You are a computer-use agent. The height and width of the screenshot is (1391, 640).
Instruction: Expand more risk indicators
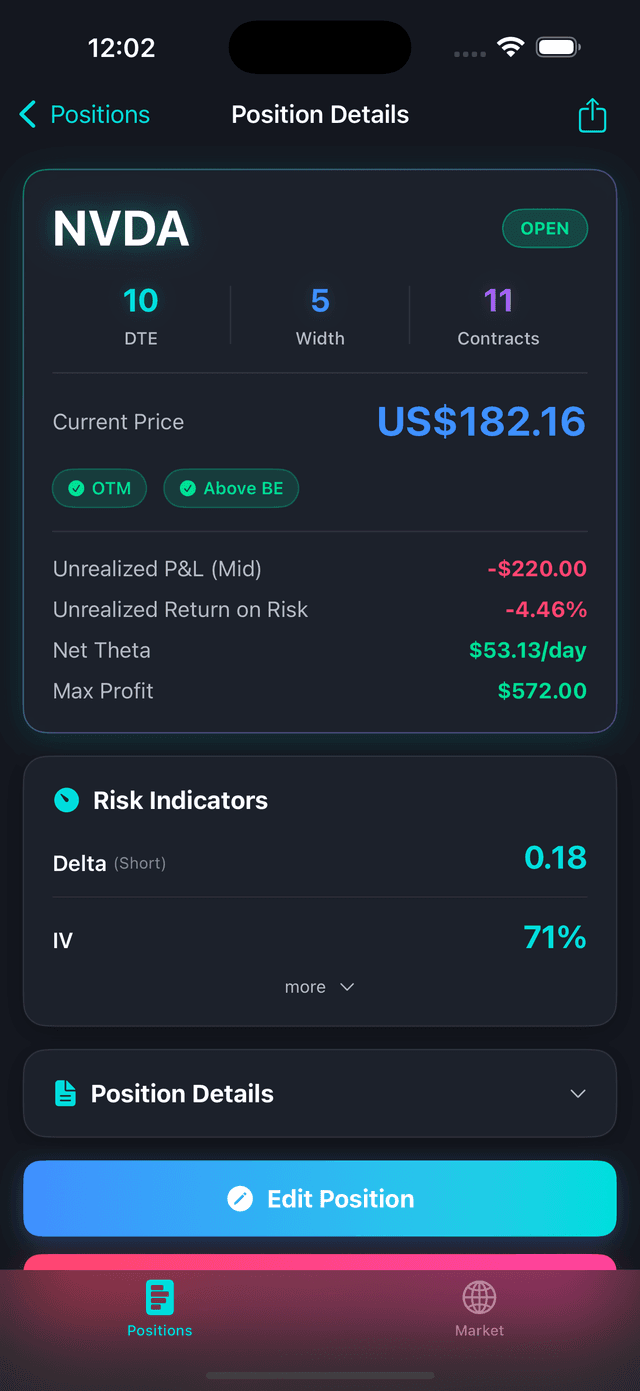pyautogui.click(x=319, y=987)
